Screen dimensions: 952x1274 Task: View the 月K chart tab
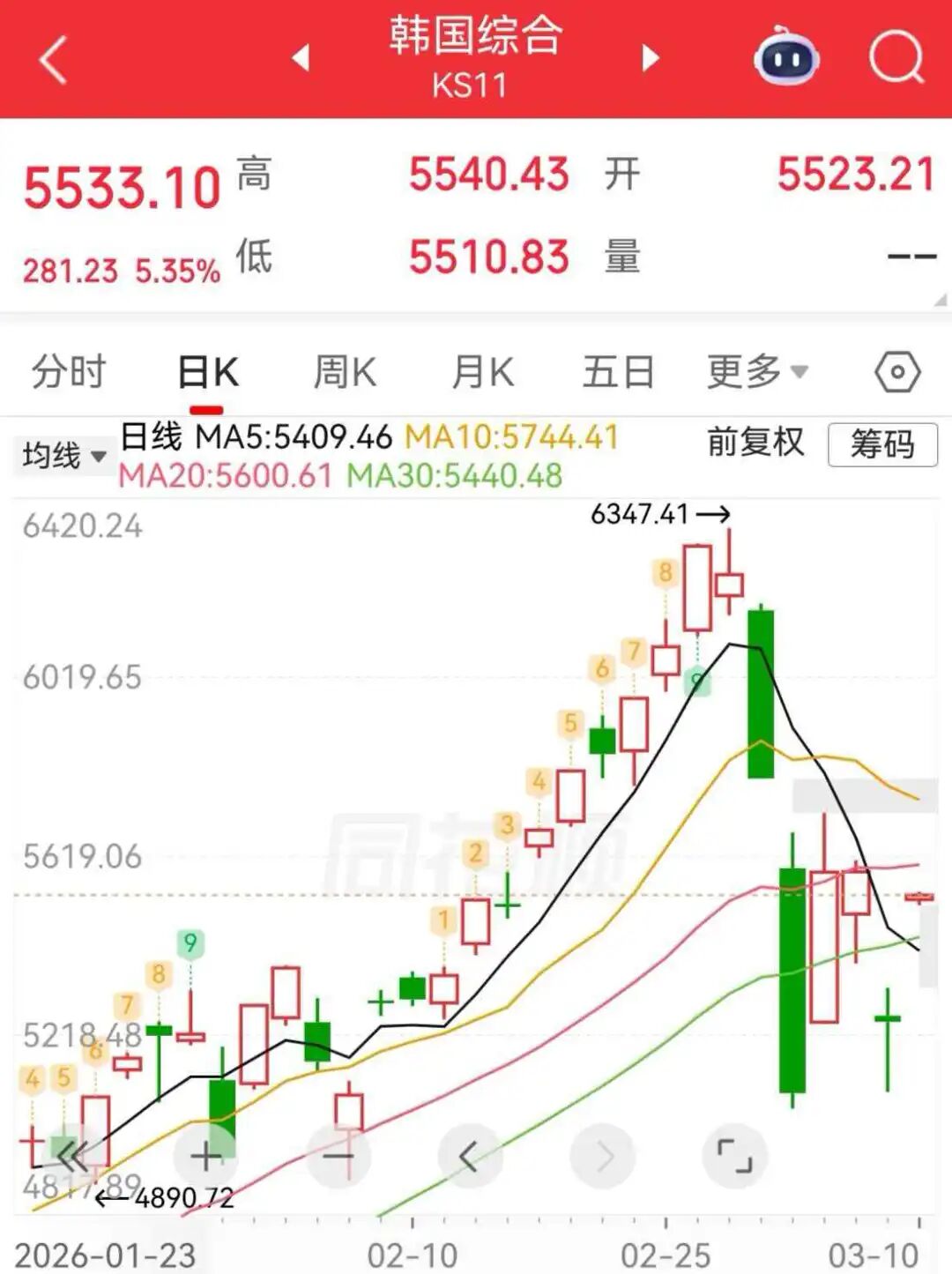[x=482, y=372]
